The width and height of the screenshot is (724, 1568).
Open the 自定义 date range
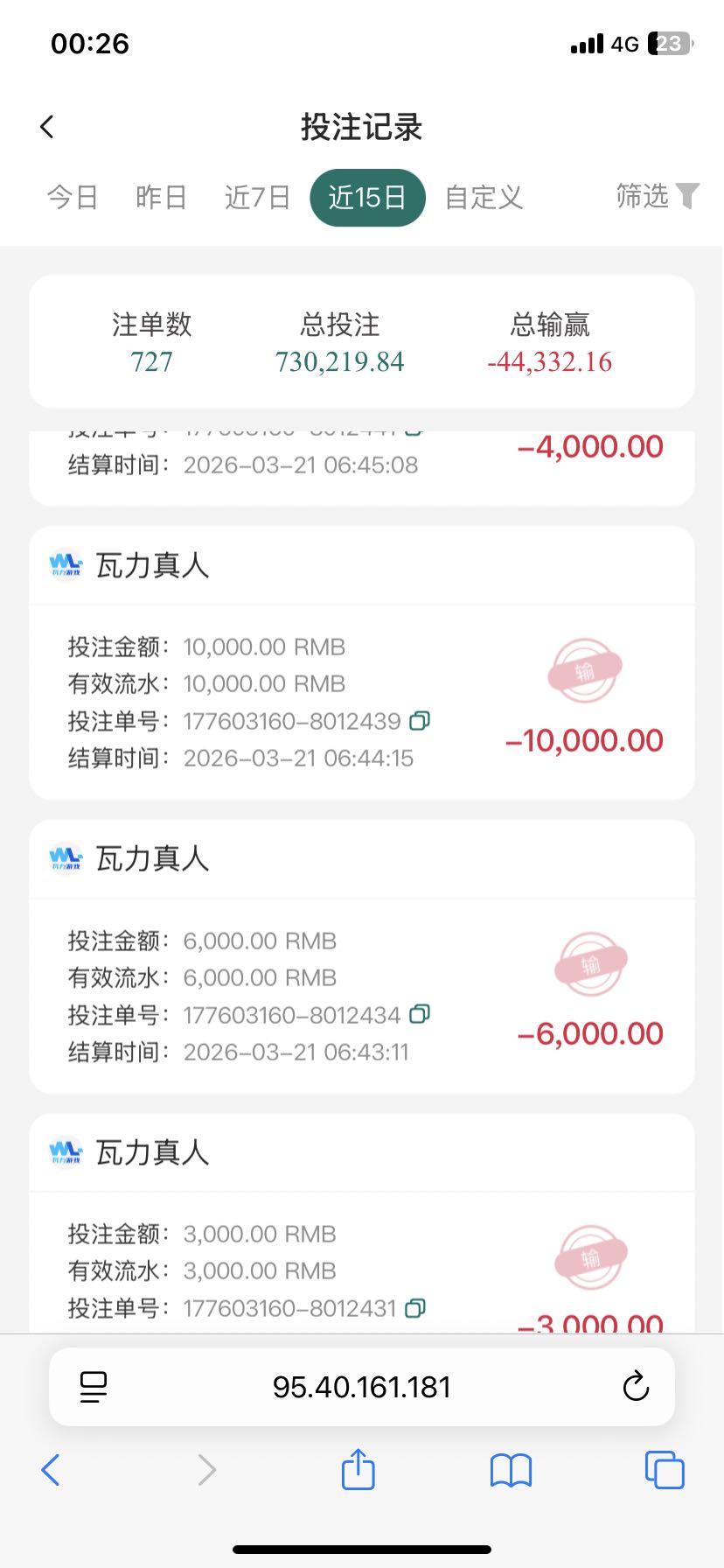[484, 198]
